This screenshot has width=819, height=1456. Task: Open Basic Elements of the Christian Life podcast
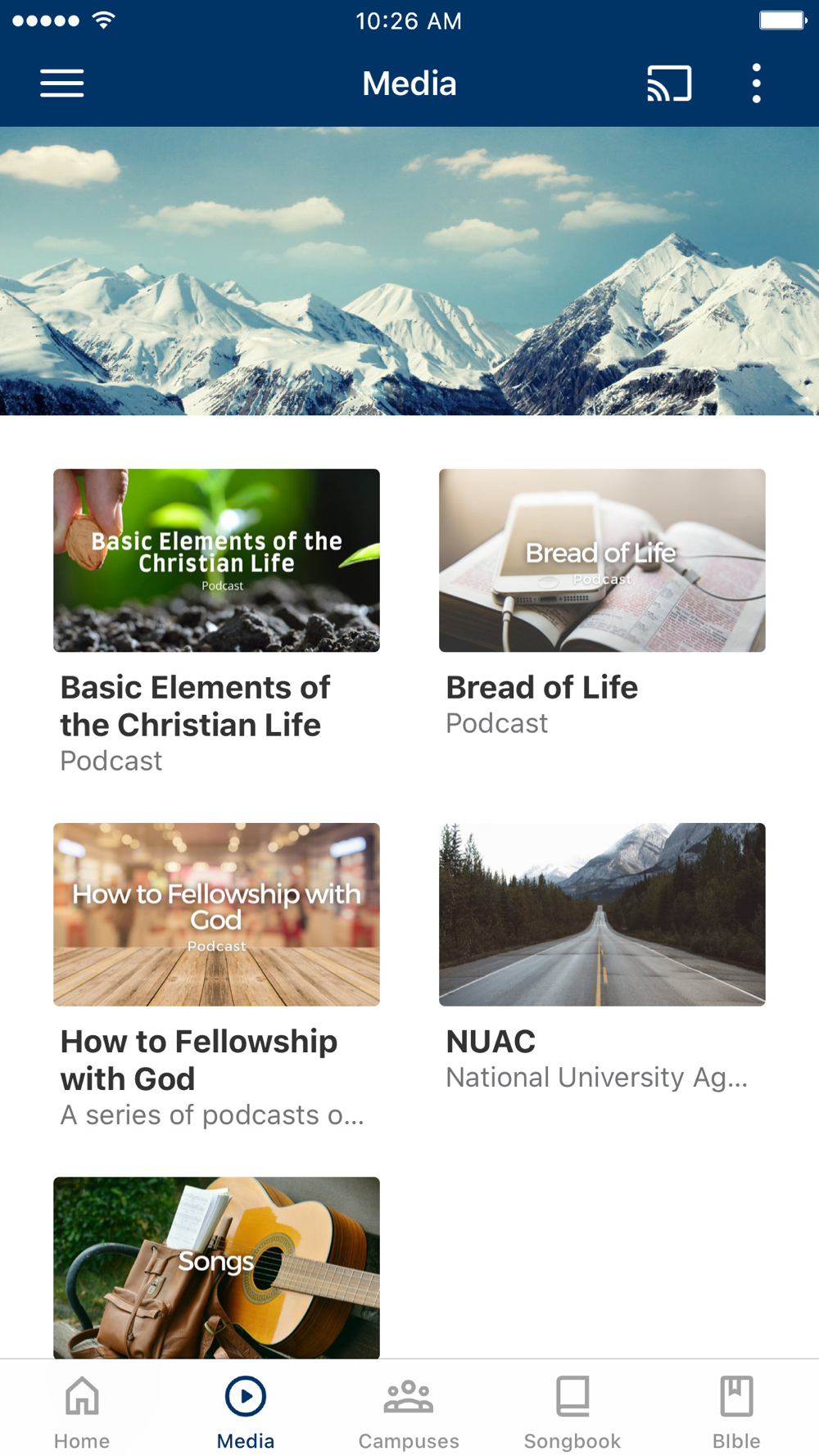(216, 622)
